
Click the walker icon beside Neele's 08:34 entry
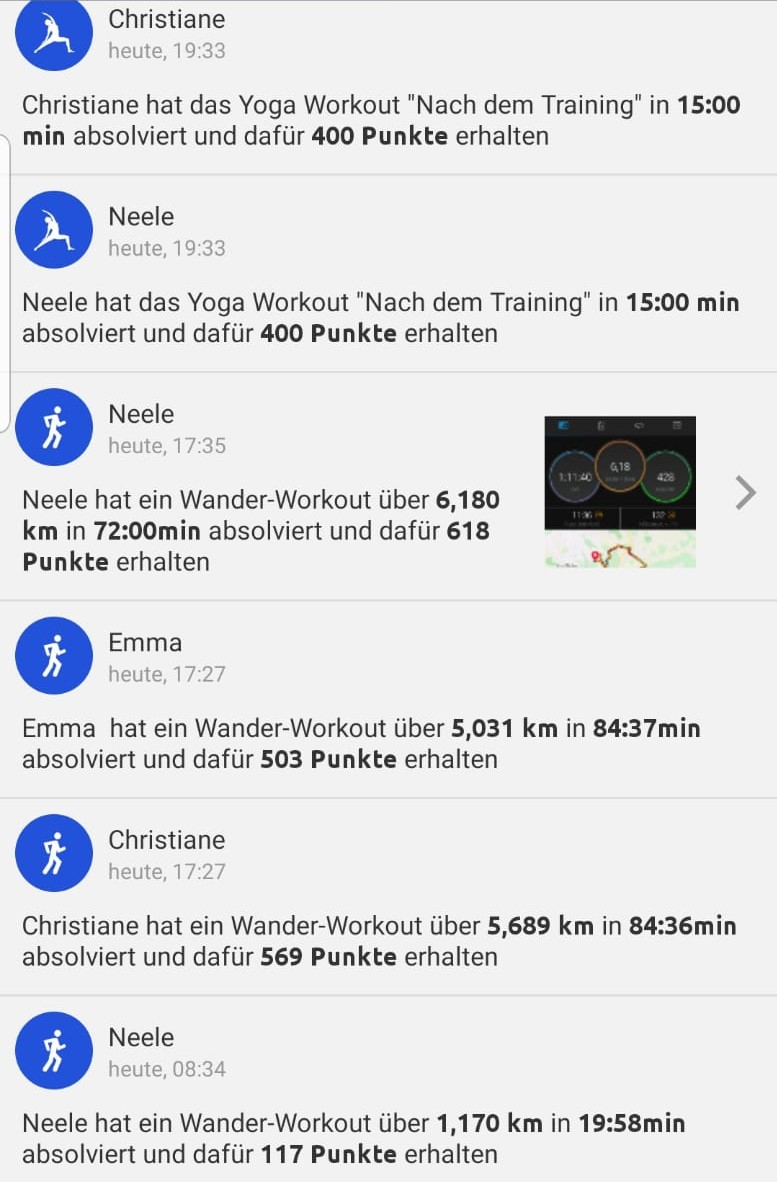pos(54,1050)
